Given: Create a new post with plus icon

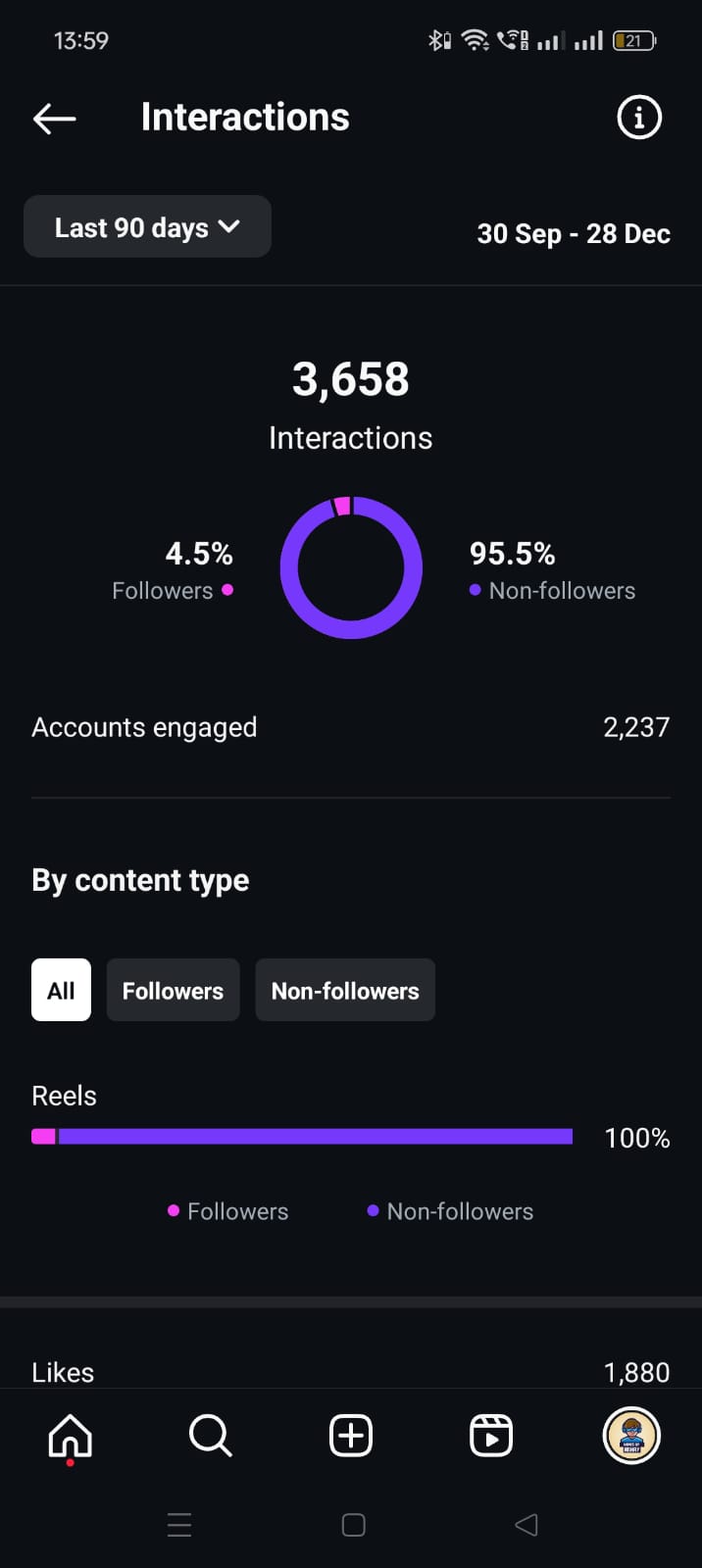Looking at the screenshot, I should [x=351, y=1436].
